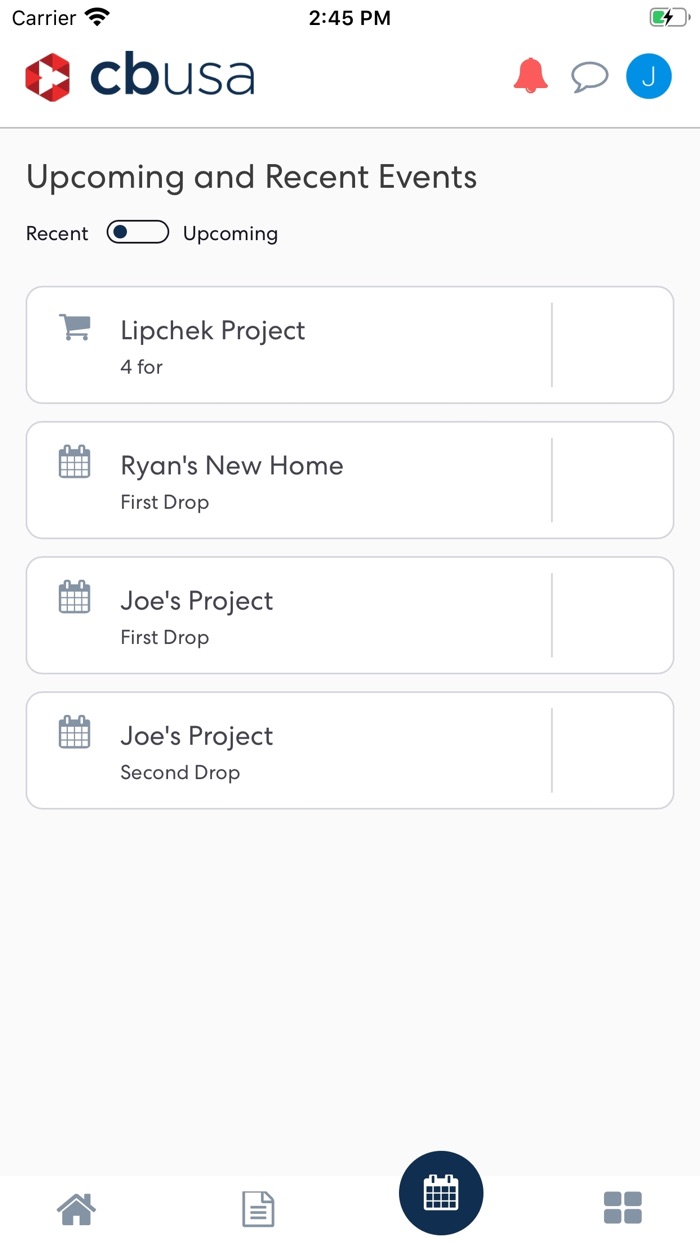This screenshot has width=700, height=1244.
Task: Switch to the documents tab
Action: point(258,1208)
